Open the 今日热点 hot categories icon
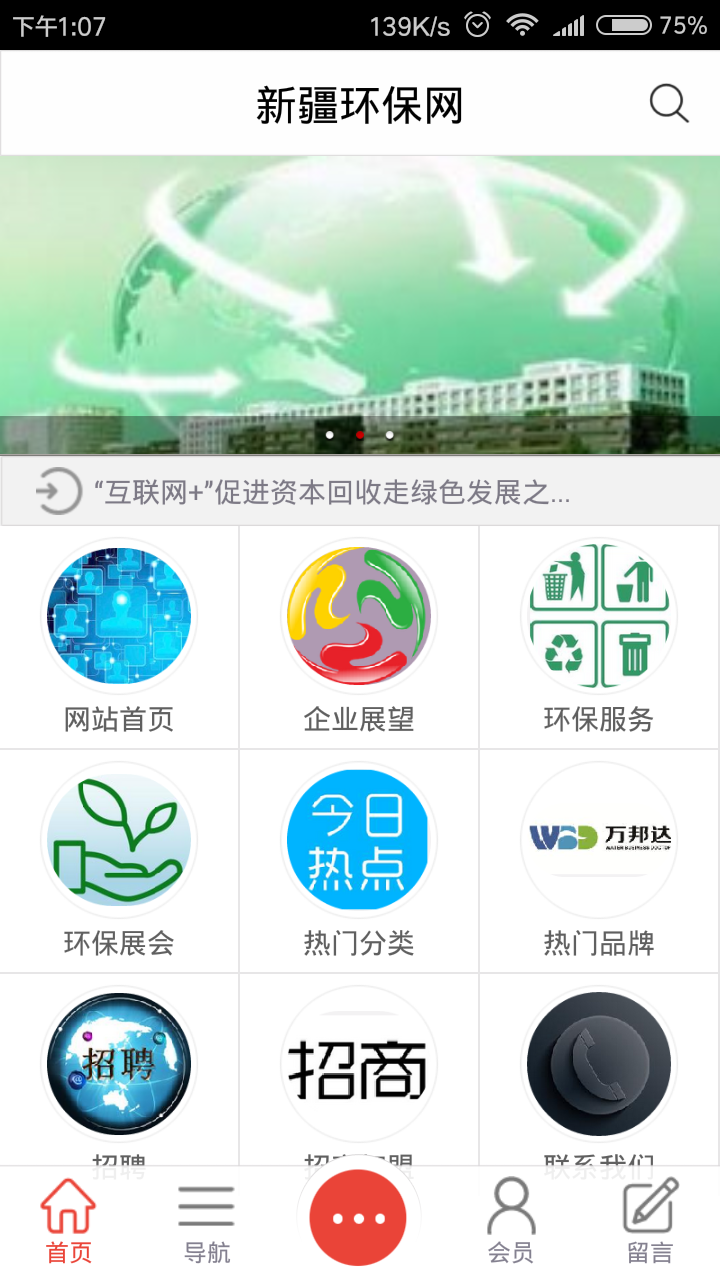 coord(359,840)
